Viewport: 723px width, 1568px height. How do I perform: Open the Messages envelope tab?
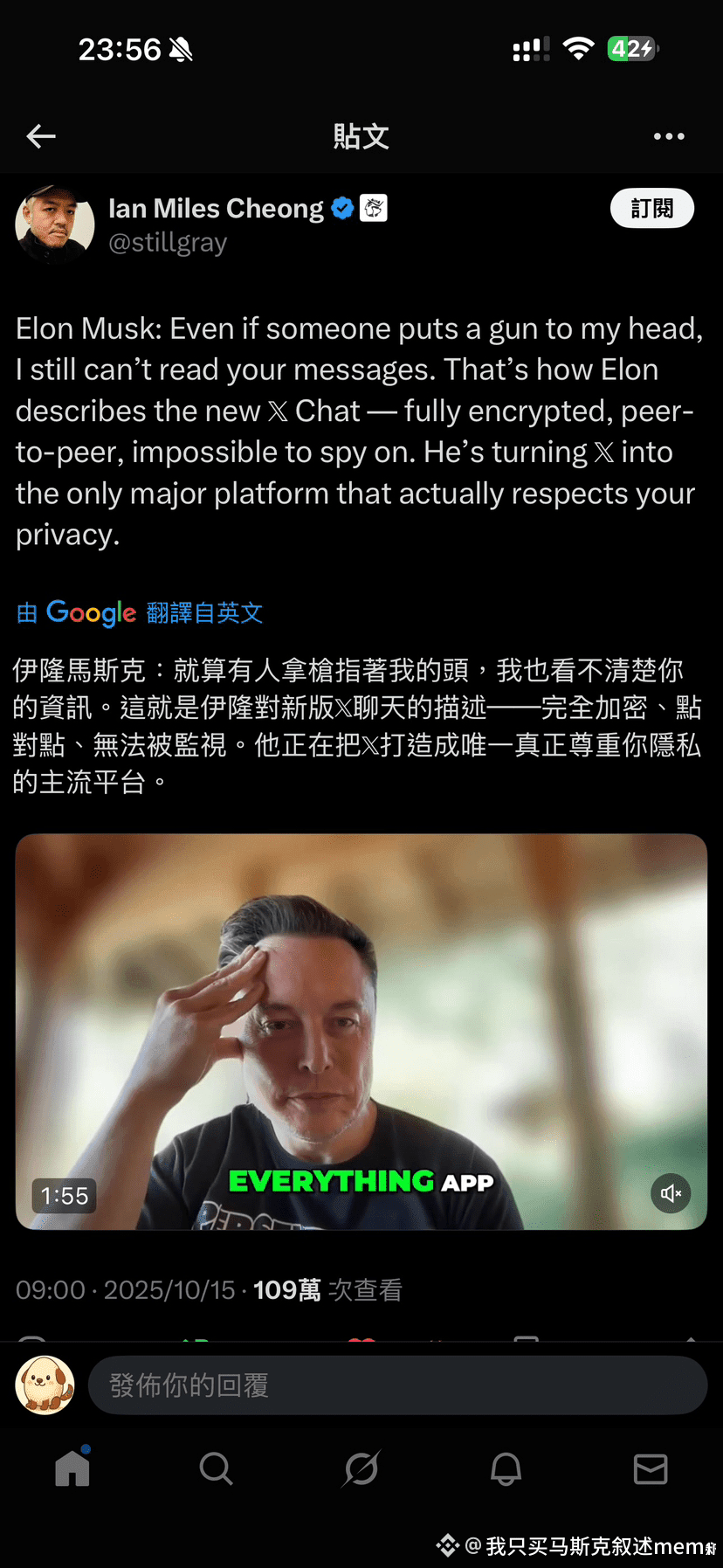pos(651,1468)
